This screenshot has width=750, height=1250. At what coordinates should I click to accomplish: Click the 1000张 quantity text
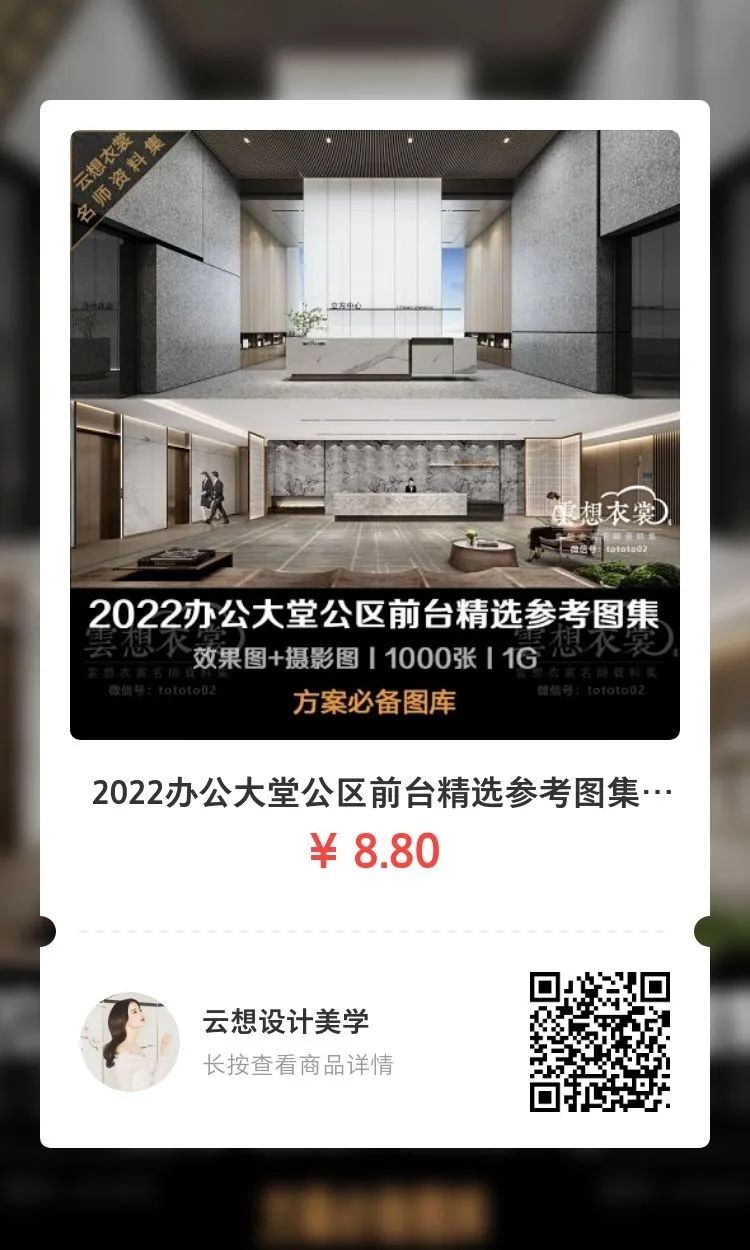423,658
